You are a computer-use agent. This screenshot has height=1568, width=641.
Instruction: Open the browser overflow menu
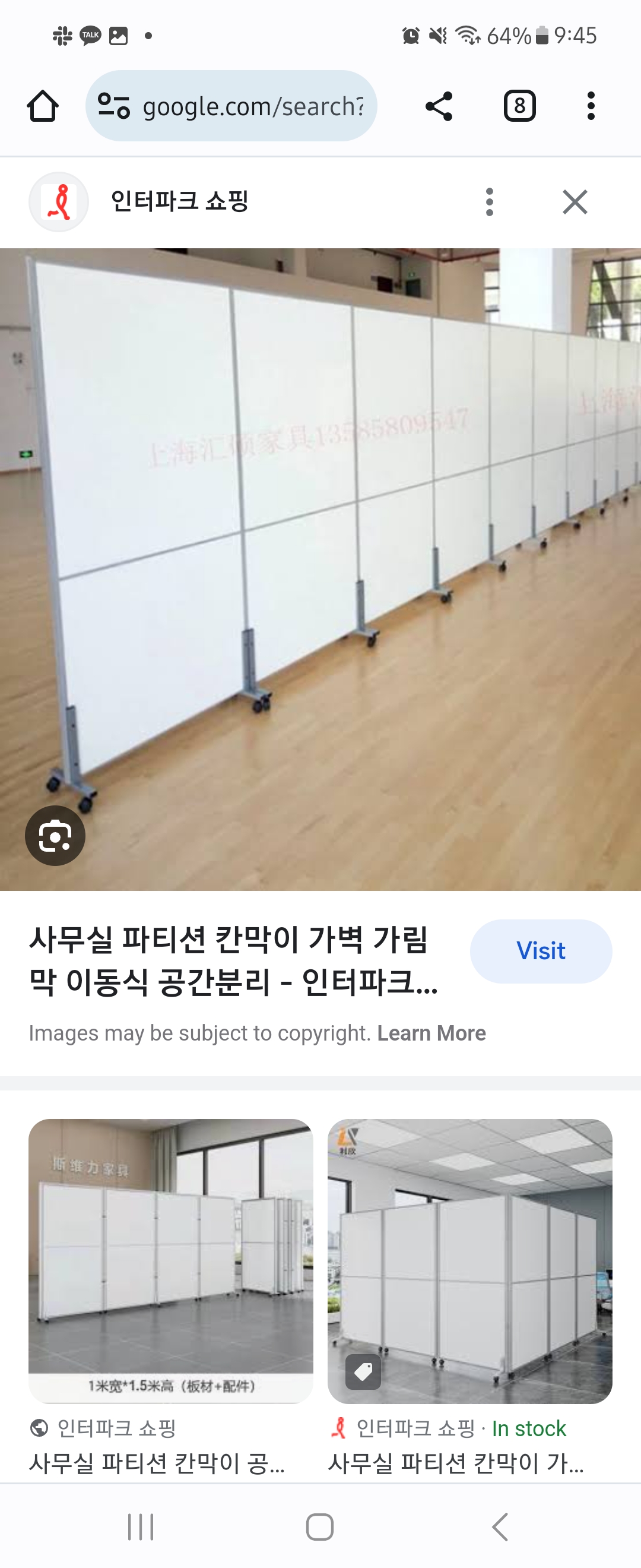[x=591, y=106]
